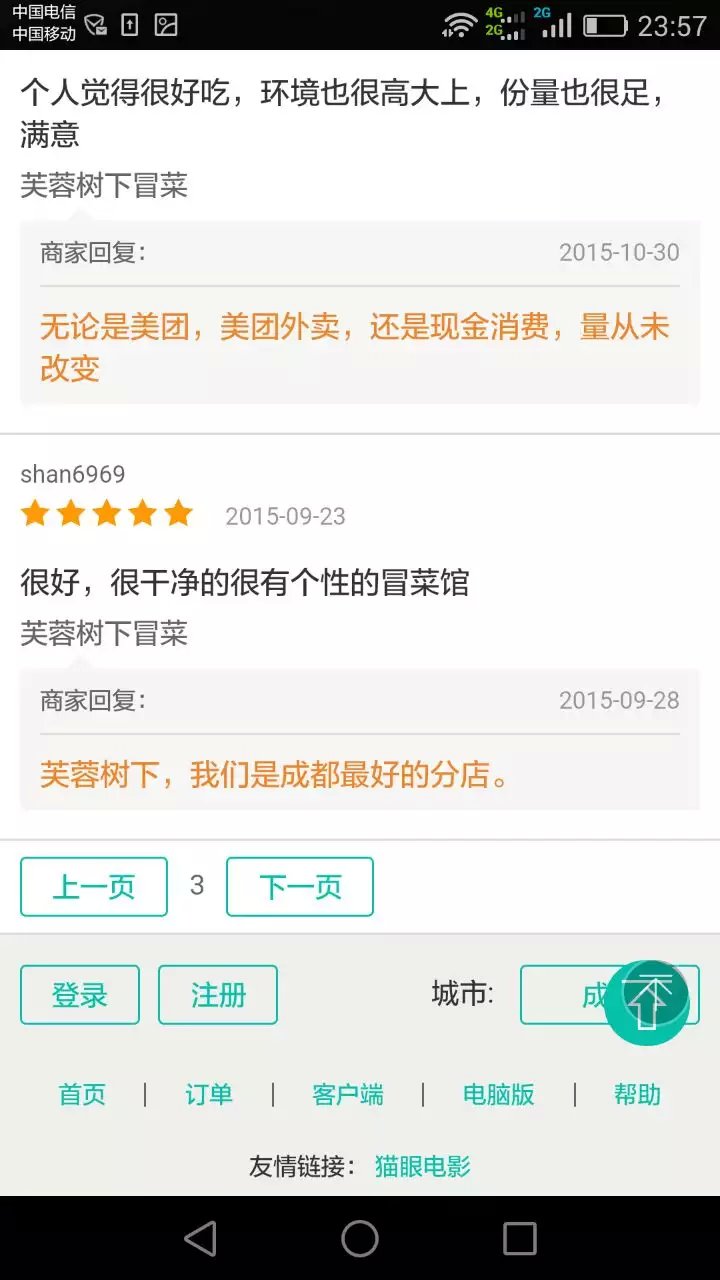Go to the next page (下一页)
The height and width of the screenshot is (1280, 720).
click(300, 886)
